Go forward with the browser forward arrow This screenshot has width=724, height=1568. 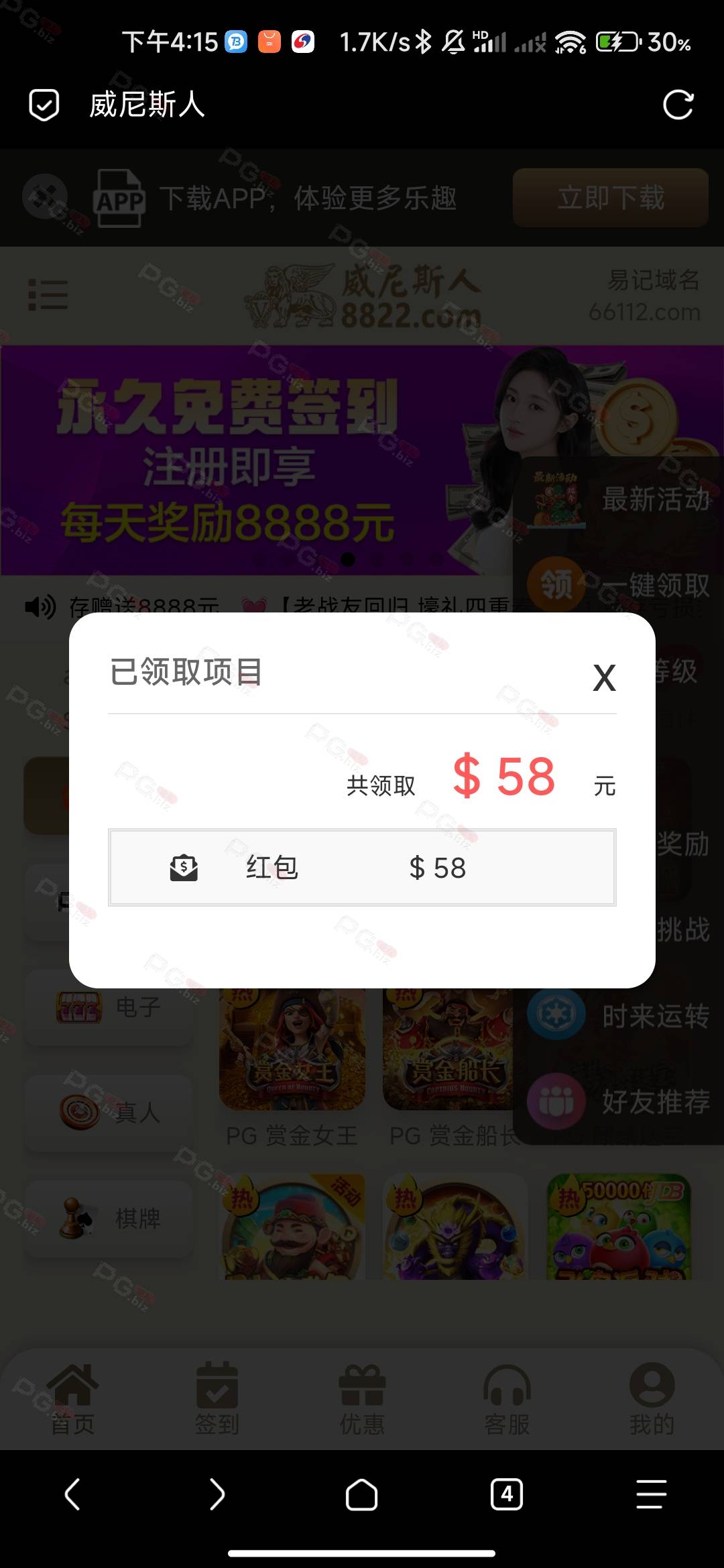[x=217, y=1494]
